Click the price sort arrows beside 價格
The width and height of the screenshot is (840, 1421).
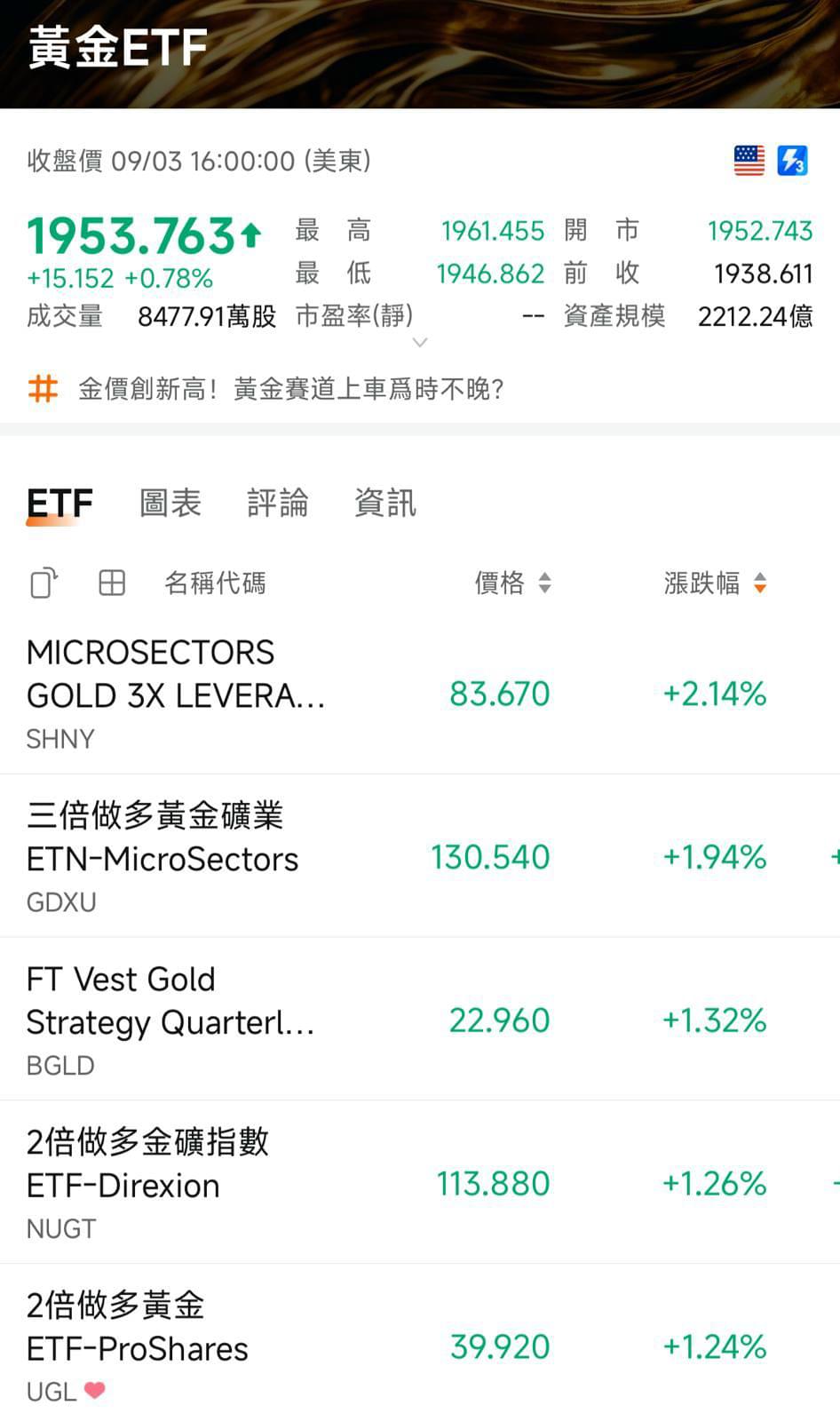coord(545,583)
